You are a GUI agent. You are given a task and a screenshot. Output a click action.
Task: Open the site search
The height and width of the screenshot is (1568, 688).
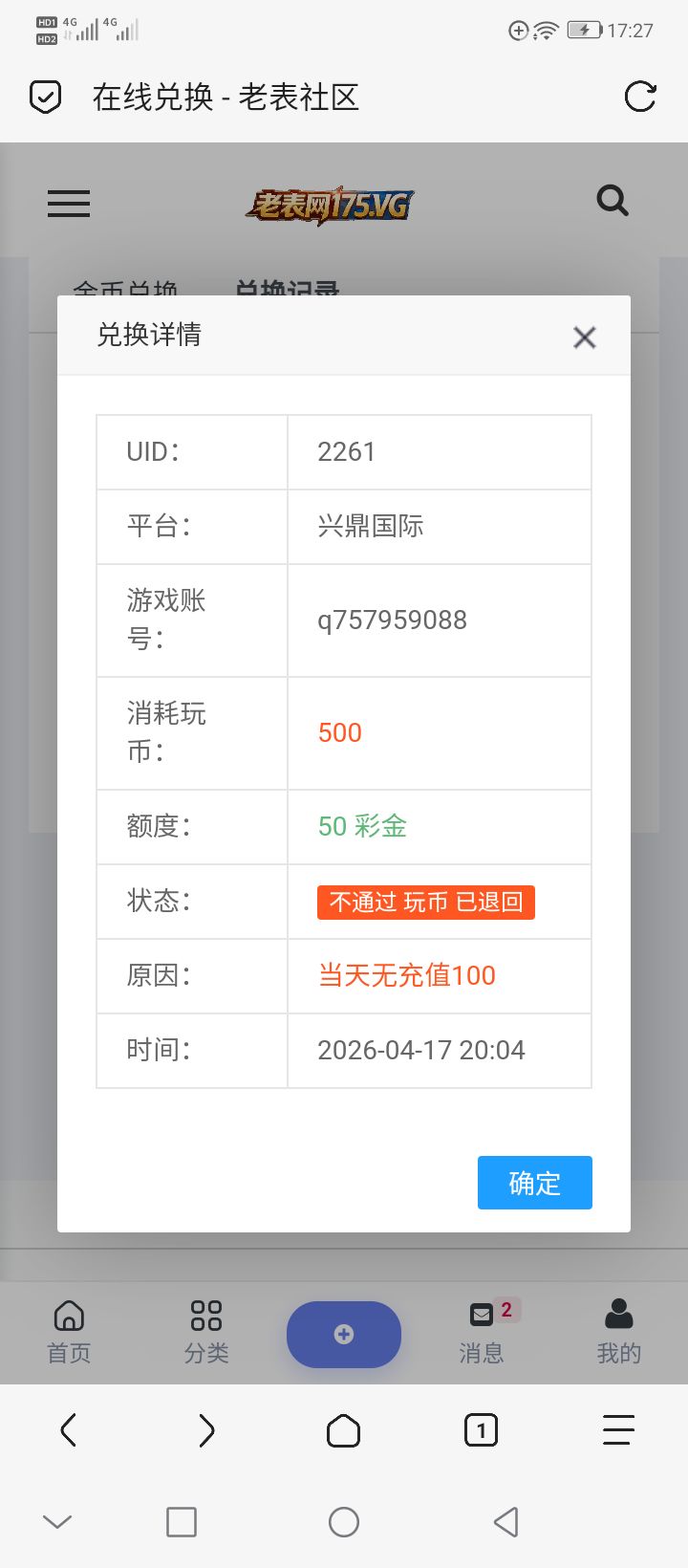click(x=612, y=201)
